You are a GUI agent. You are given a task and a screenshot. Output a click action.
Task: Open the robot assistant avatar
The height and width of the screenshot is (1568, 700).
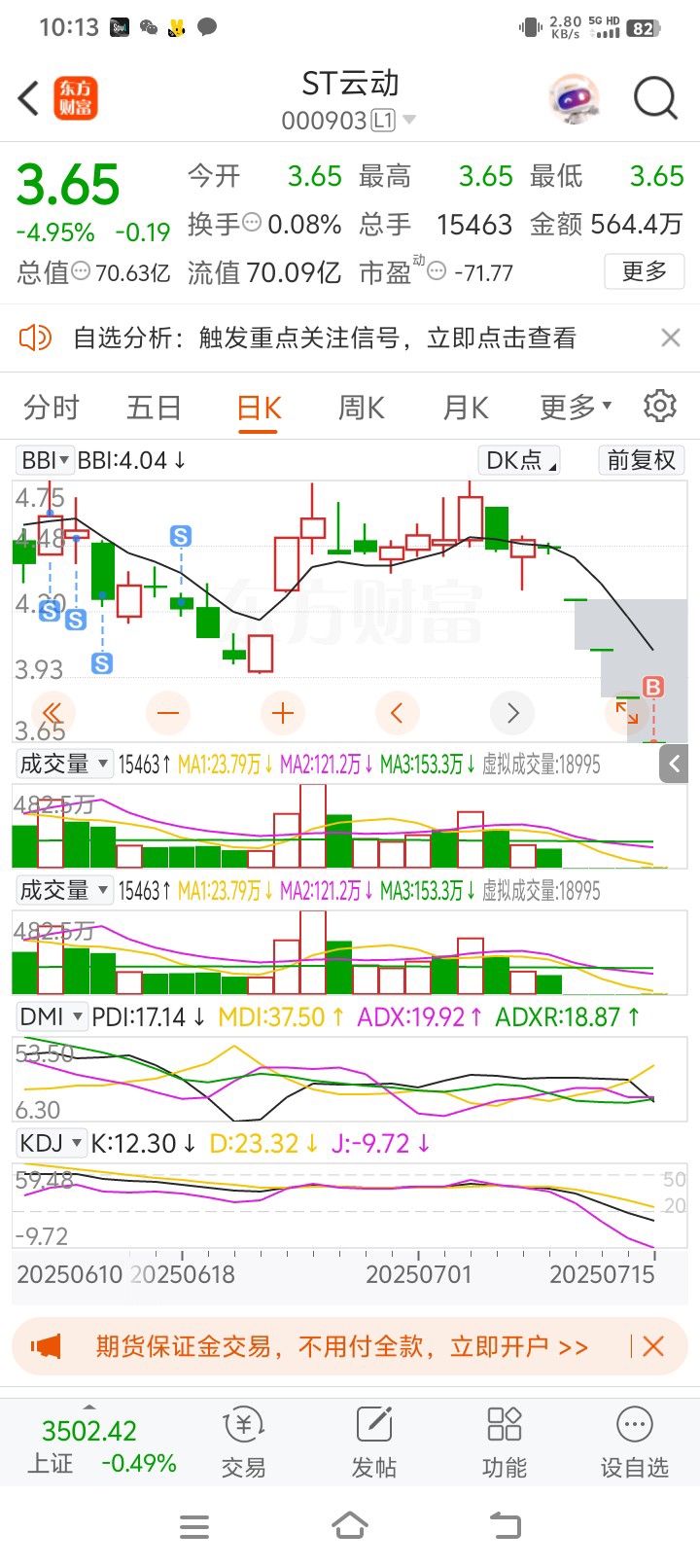(575, 99)
